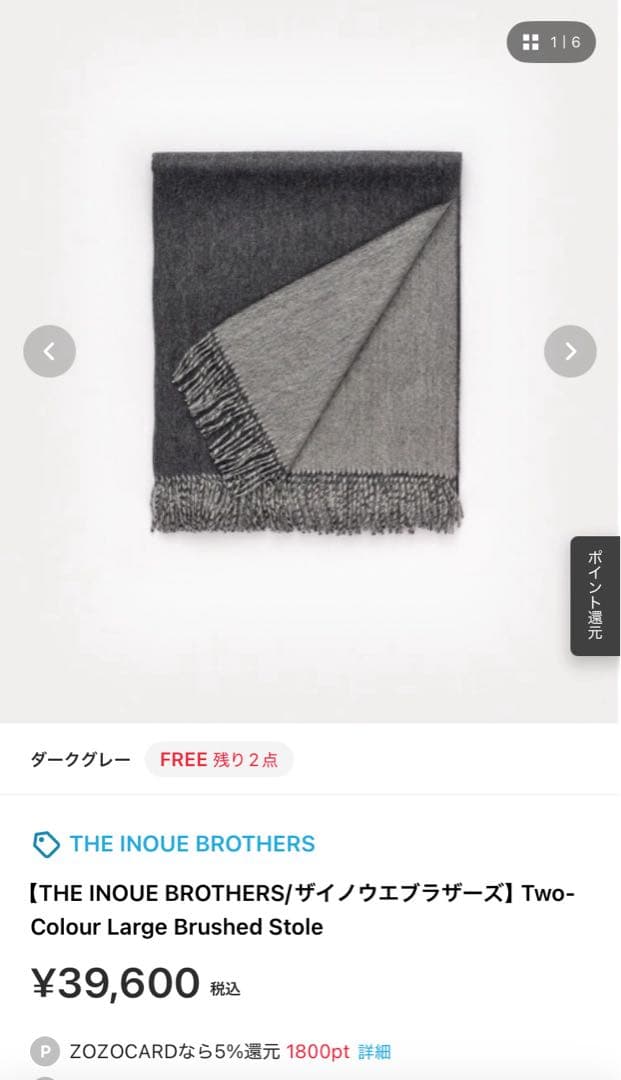This screenshot has height=1080, width=621.
Task: Show the next product image
Action: coord(570,351)
